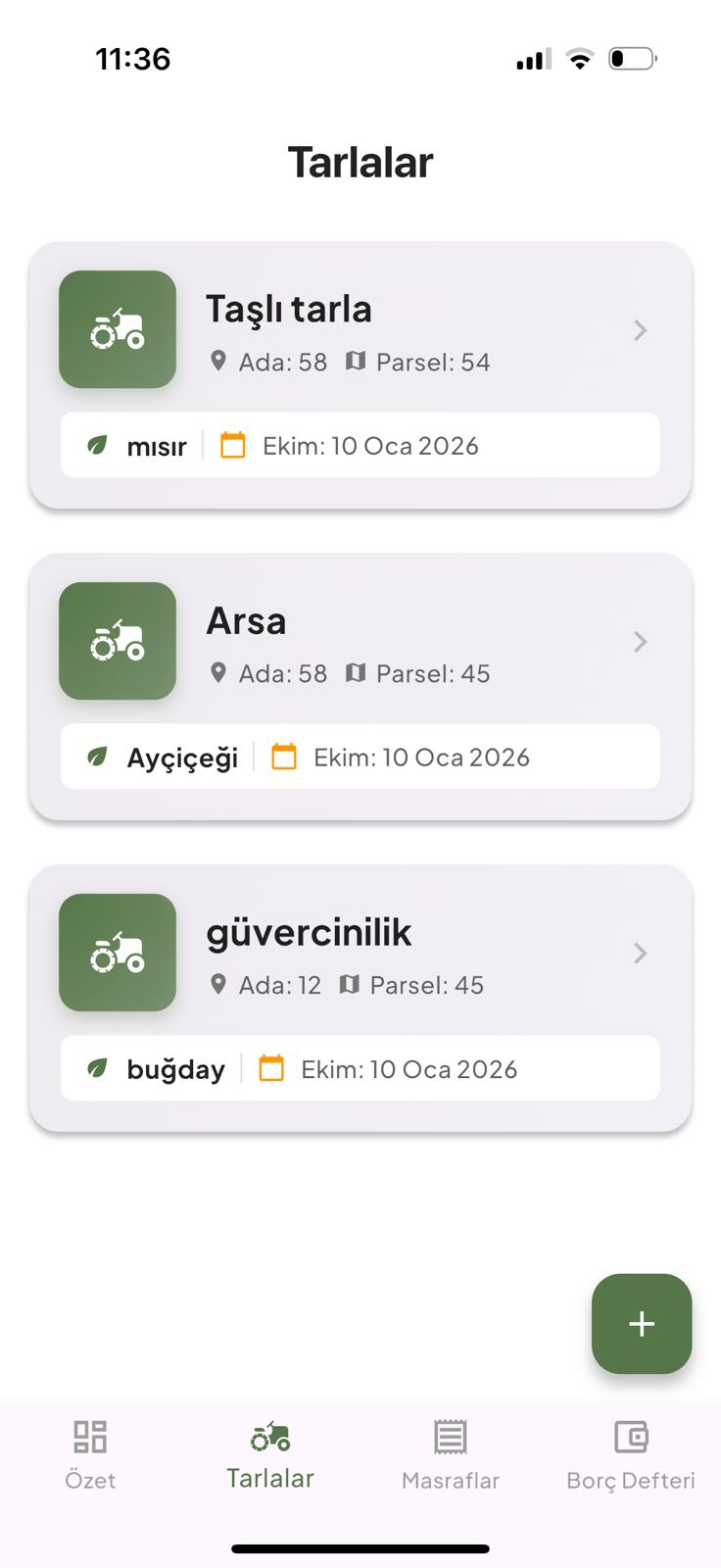Click the location pin icon next to Ada: 58
This screenshot has height=1568, width=721.
tap(218, 362)
